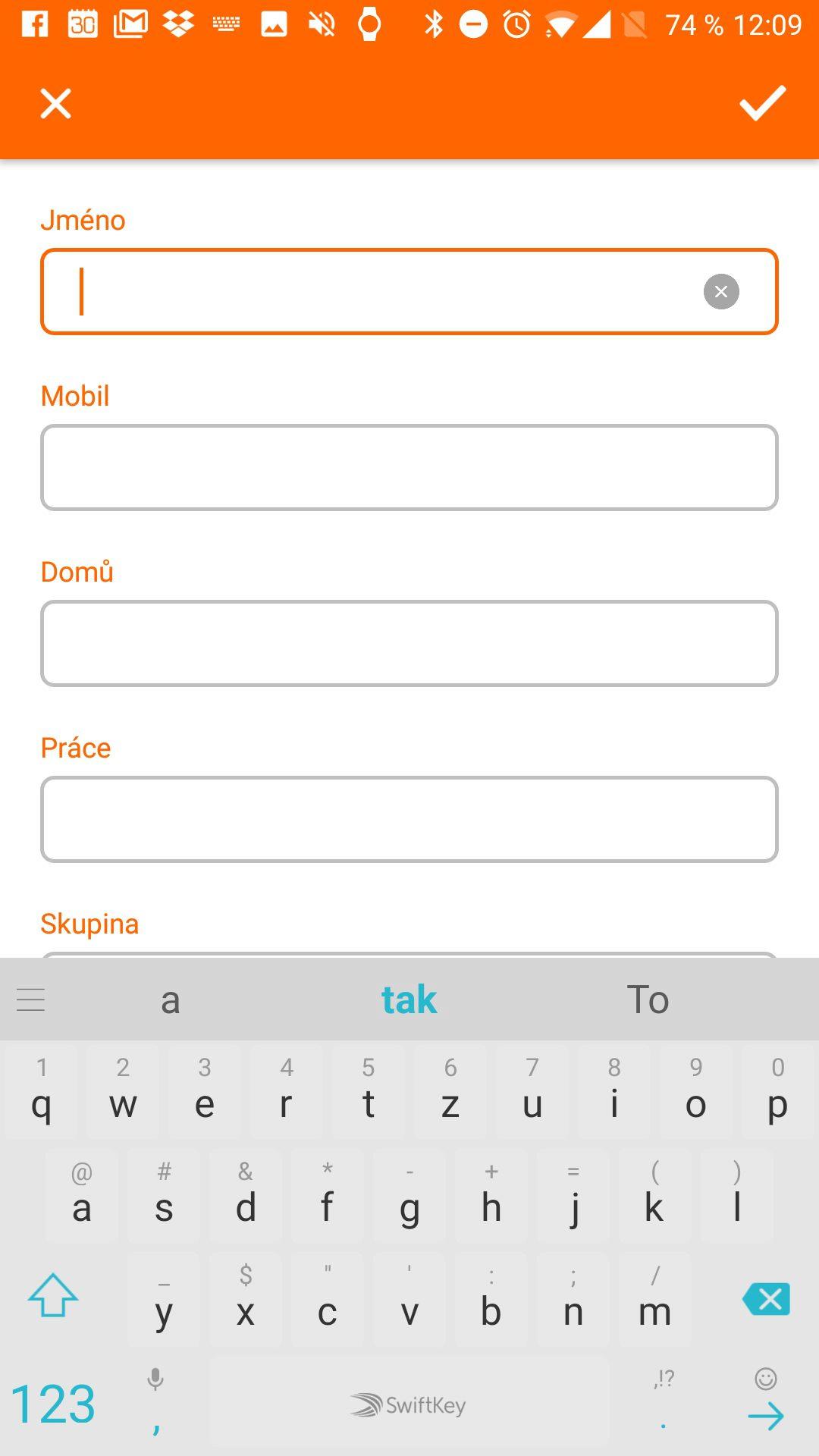Close the contact form with X

pyautogui.click(x=55, y=104)
